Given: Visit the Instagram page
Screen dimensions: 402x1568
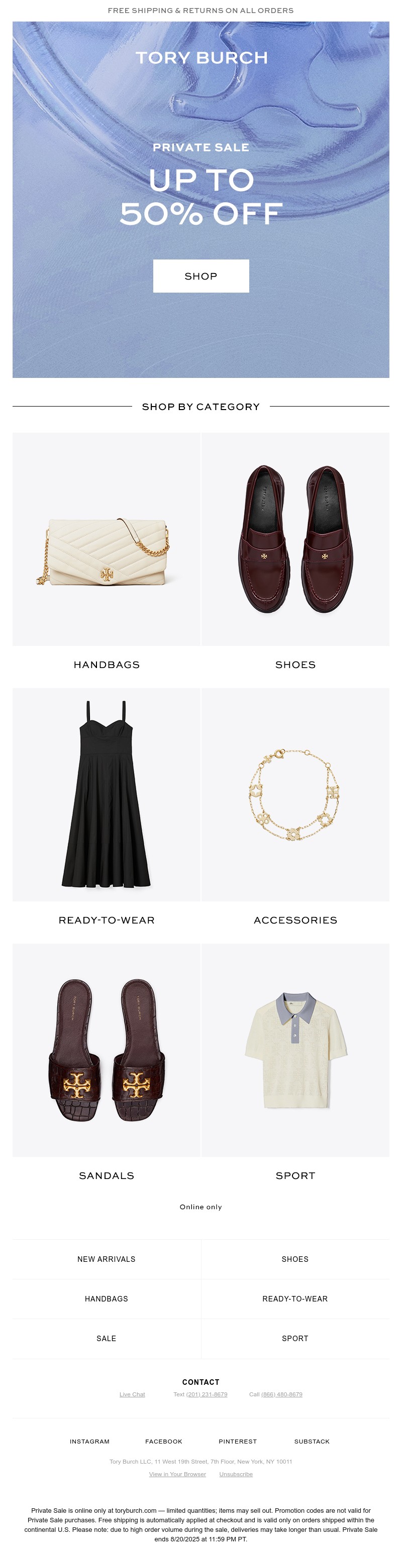Looking at the screenshot, I should [89, 1442].
